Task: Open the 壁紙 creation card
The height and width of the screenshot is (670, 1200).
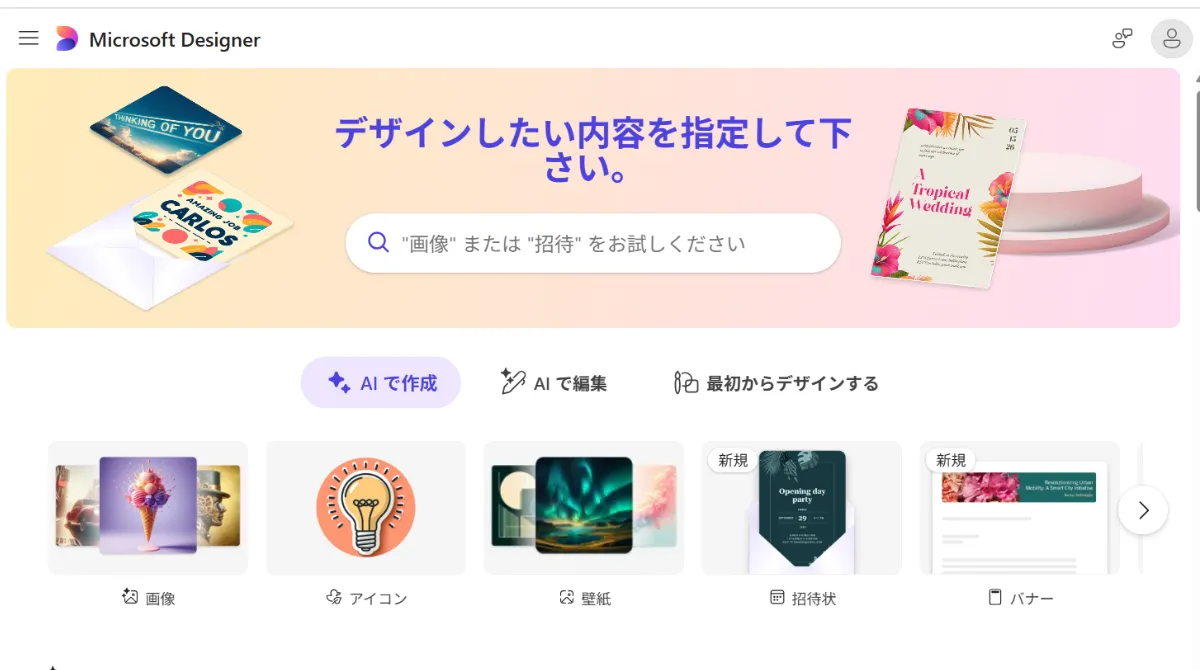Action: coord(584,508)
